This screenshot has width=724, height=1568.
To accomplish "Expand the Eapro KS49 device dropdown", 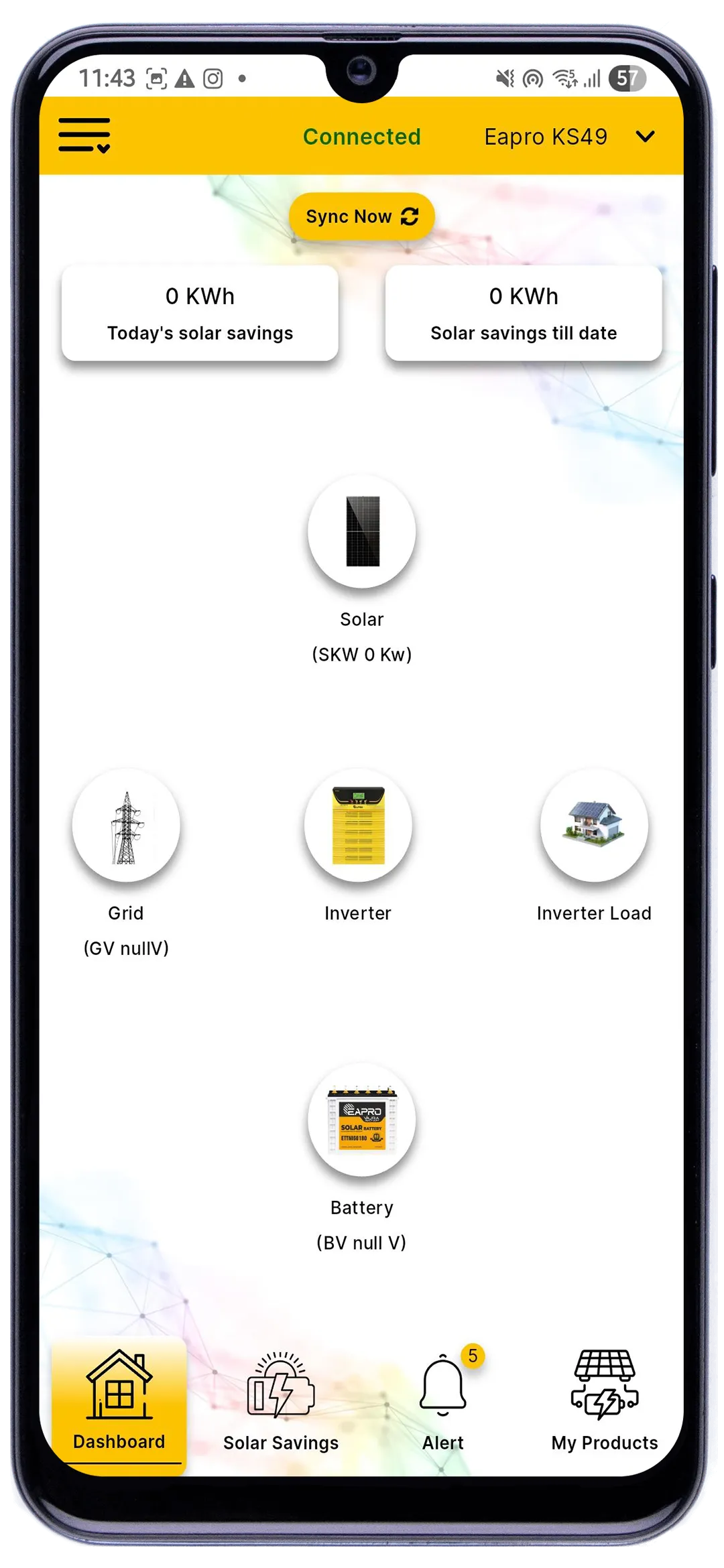I will 644,137.
